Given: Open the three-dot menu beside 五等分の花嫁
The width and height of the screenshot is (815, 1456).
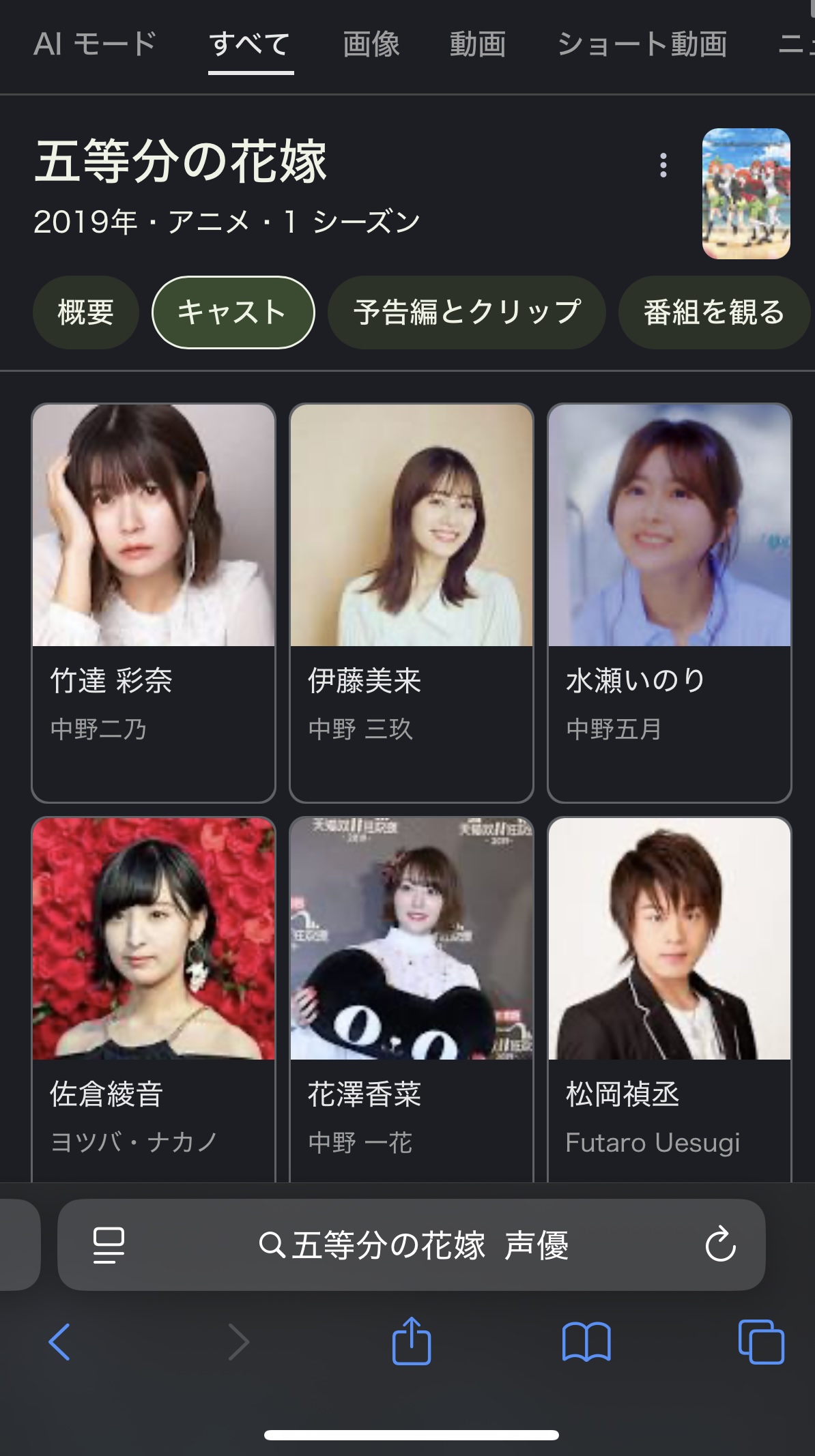Looking at the screenshot, I should (663, 165).
